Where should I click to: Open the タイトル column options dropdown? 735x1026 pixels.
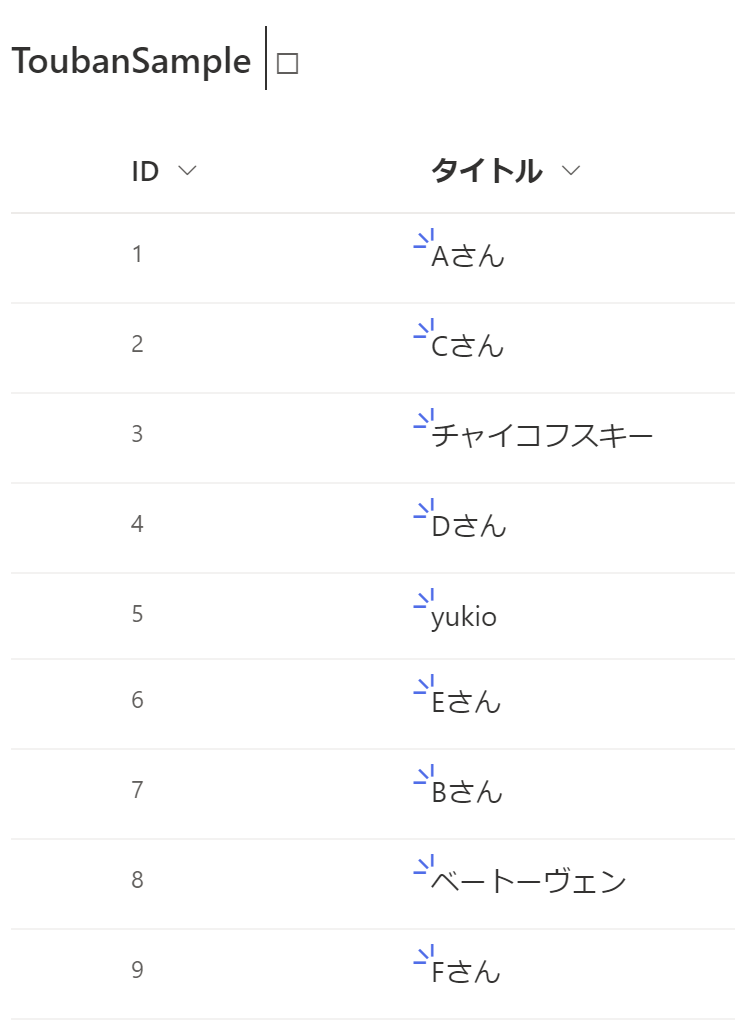571,171
